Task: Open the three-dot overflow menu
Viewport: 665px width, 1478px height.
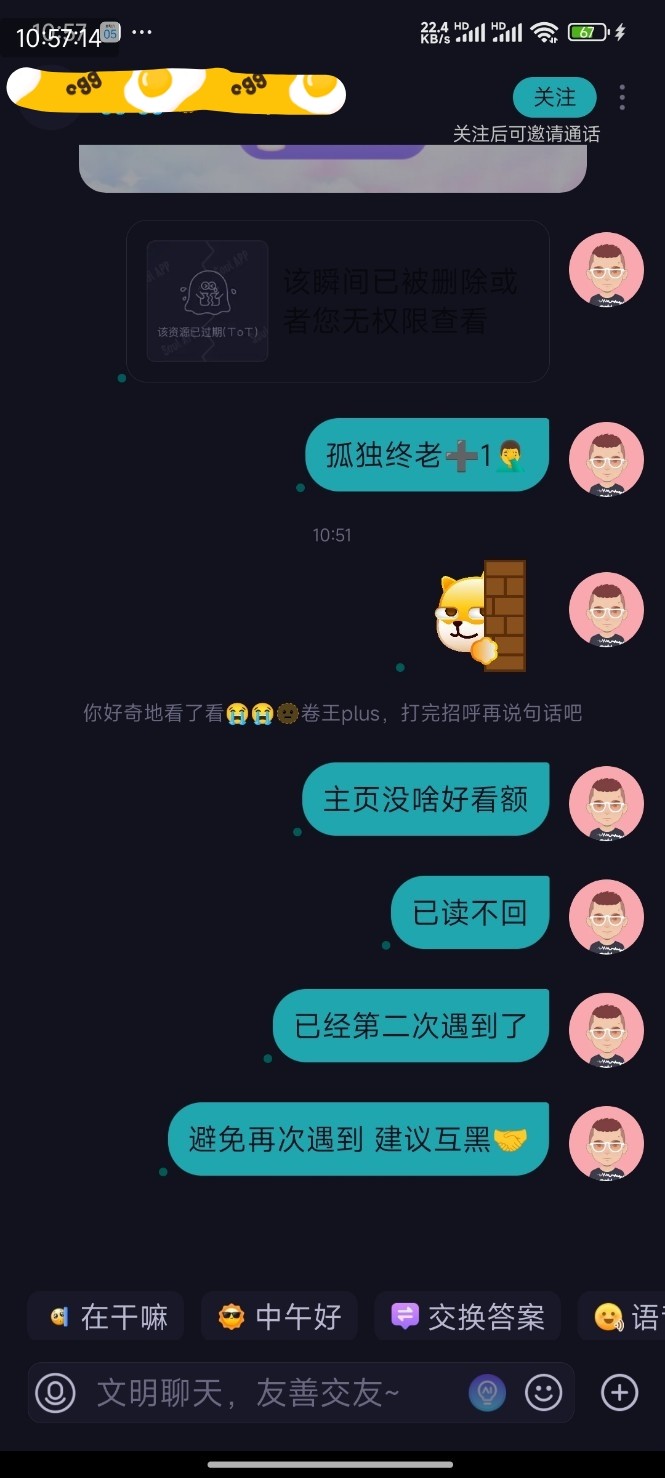Action: click(x=622, y=97)
